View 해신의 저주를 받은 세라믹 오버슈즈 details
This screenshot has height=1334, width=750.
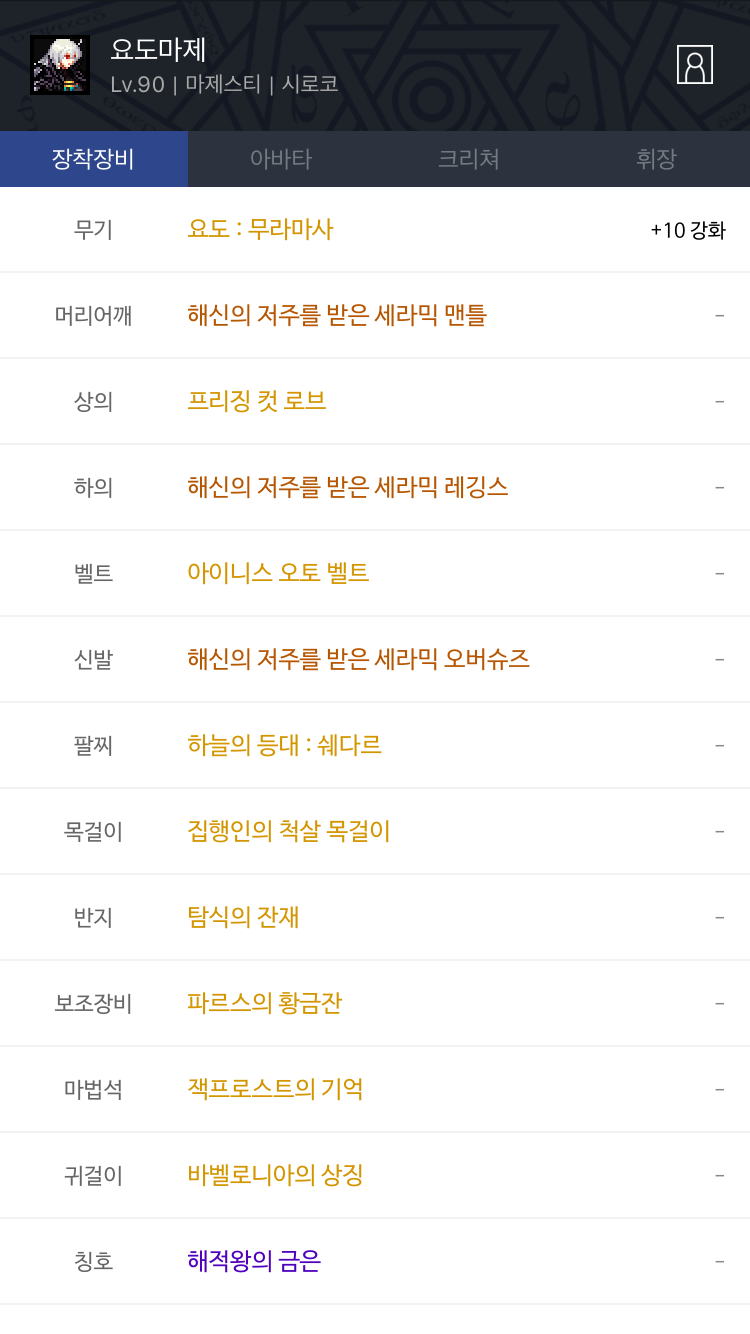[x=359, y=659]
